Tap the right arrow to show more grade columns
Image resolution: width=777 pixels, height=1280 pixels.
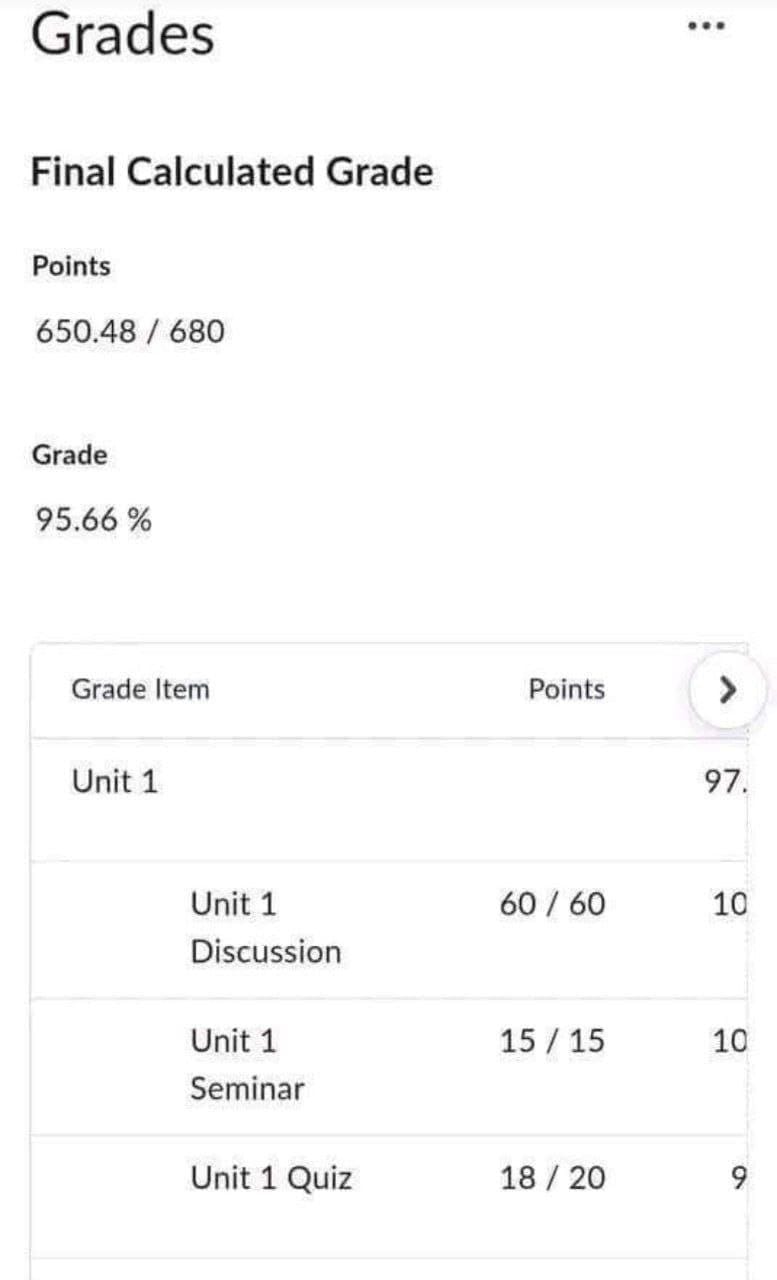(728, 689)
